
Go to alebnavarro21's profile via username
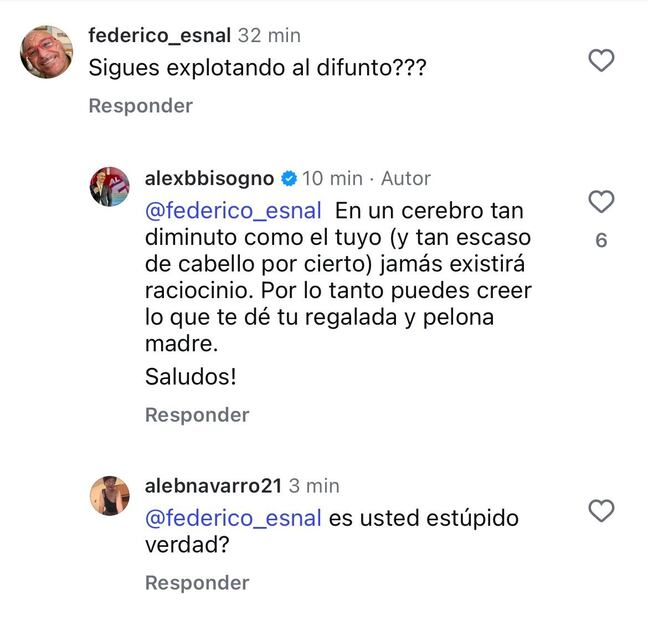[x=214, y=486]
